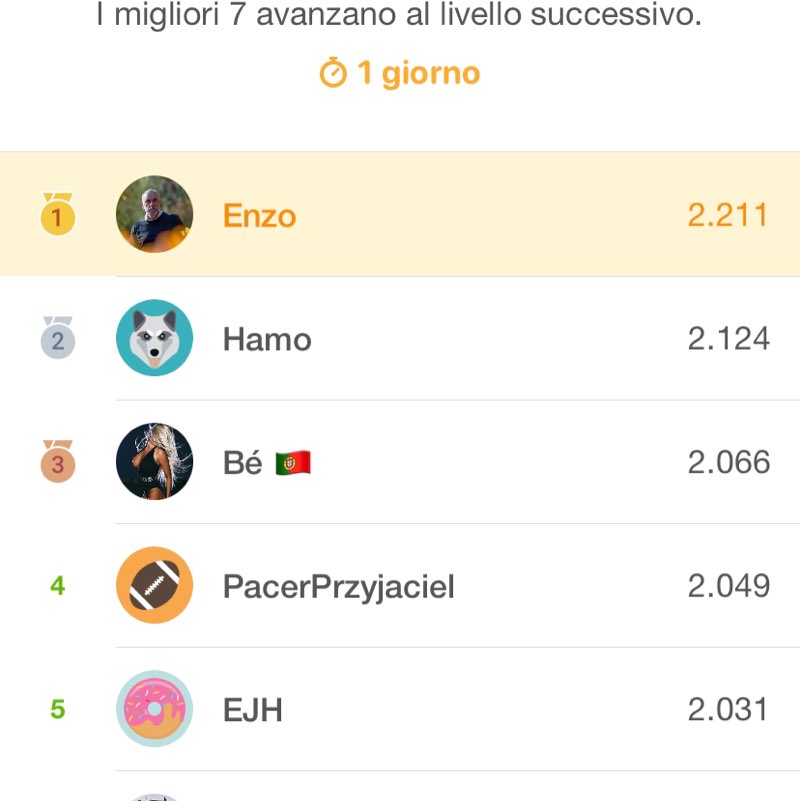Click the green rank number 5
Viewport: 800px width, 801px height.
[x=57, y=710]
